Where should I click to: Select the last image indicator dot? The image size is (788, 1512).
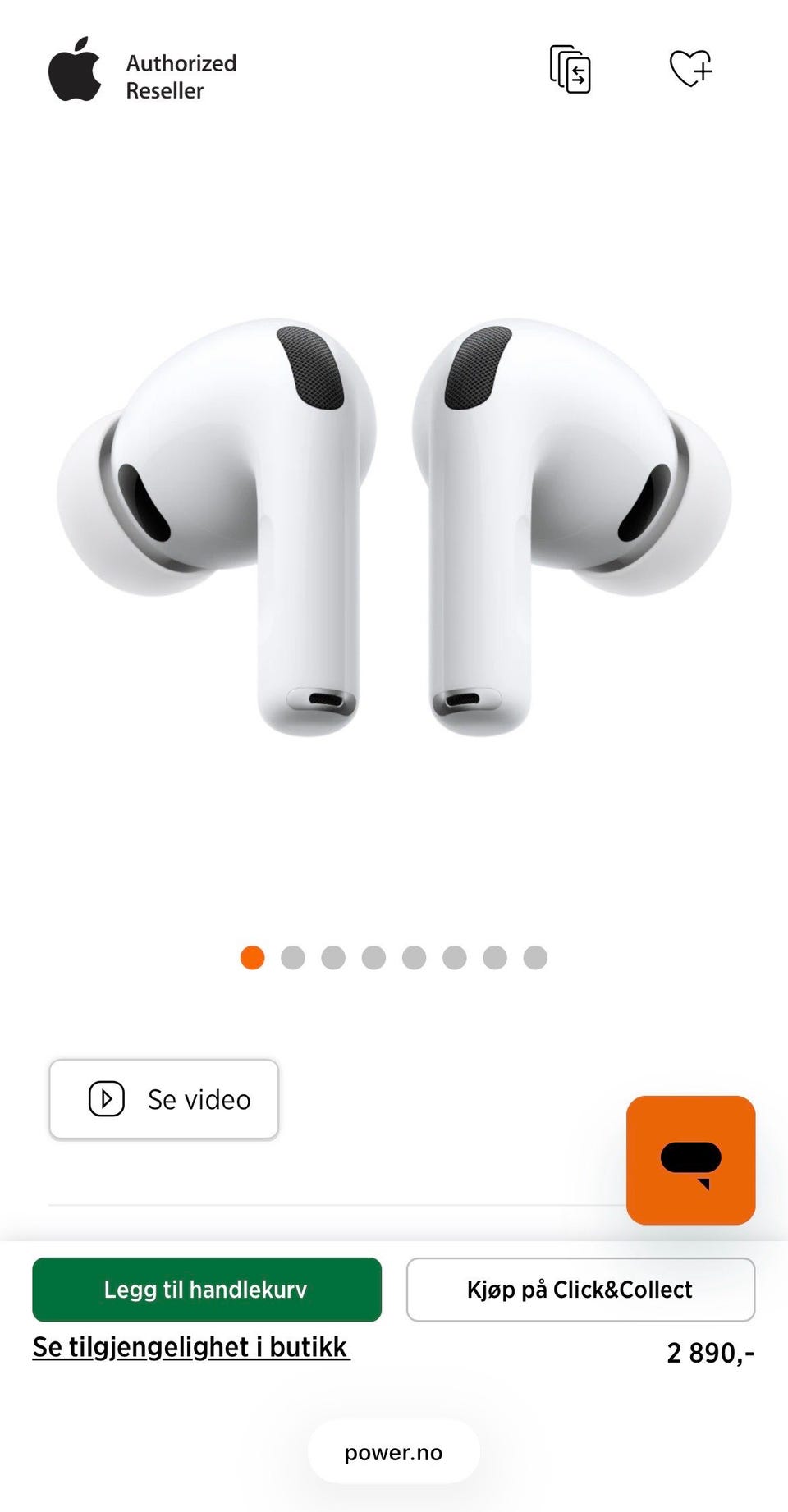click(535, 957)
